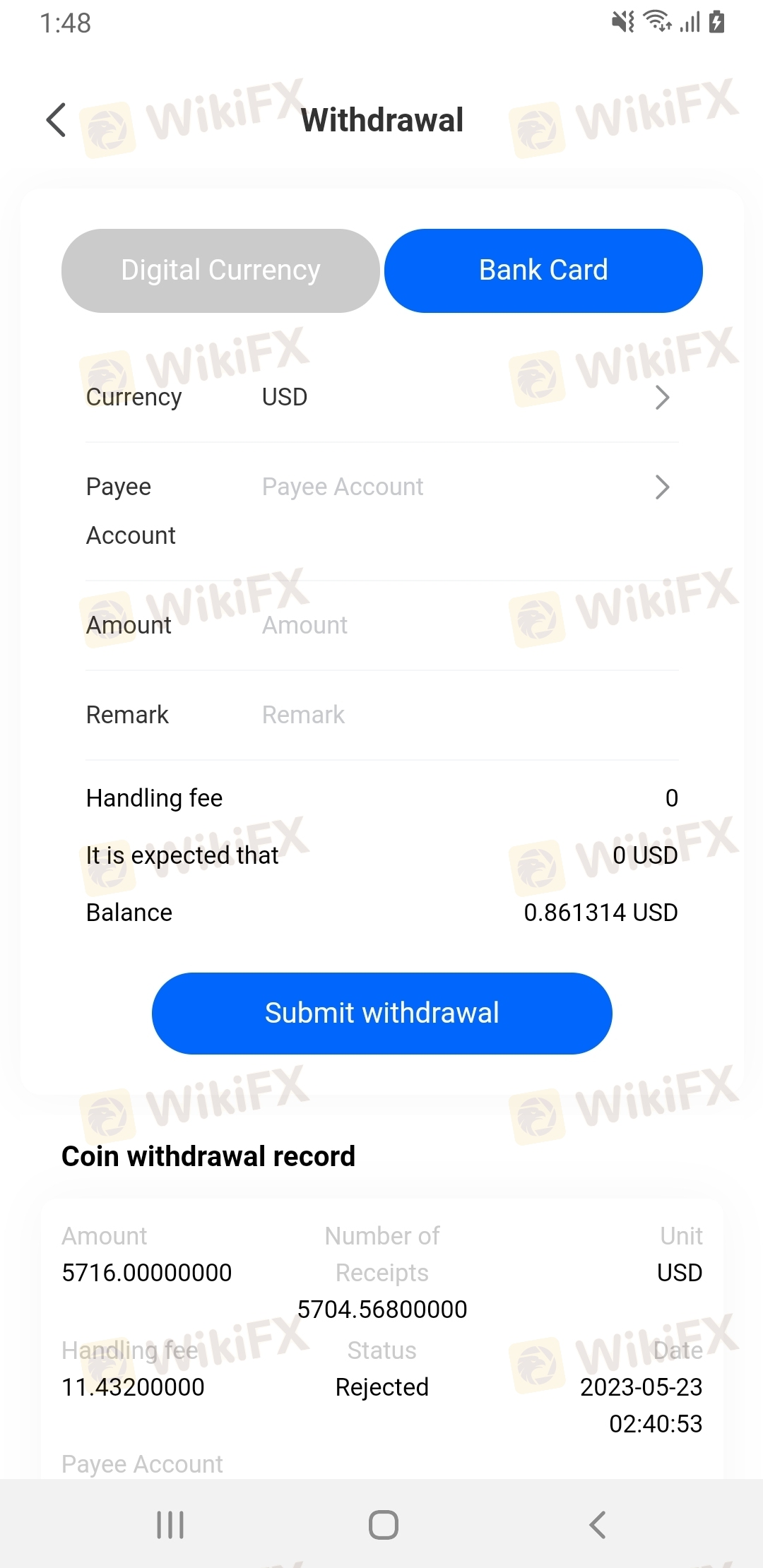Go to the device home screen
Viewport: 763px width, 1568px height.
coord(383,1525)
